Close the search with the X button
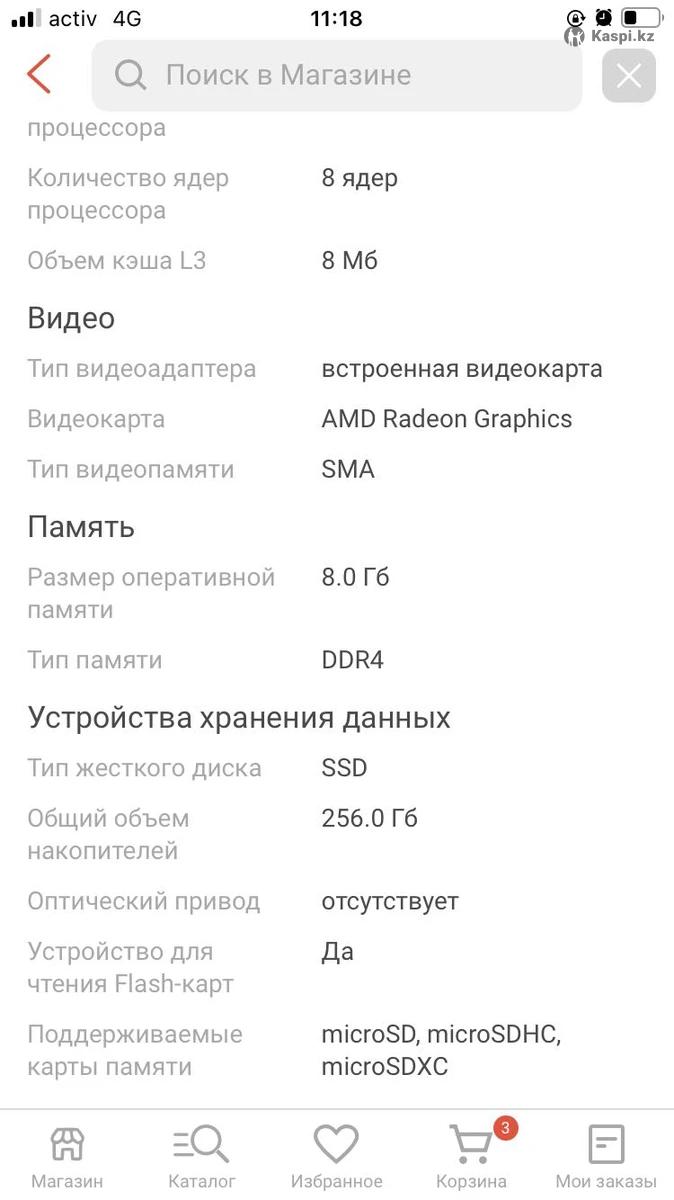The width and height of the screenshot is (674, 1200). pos(629,76)
